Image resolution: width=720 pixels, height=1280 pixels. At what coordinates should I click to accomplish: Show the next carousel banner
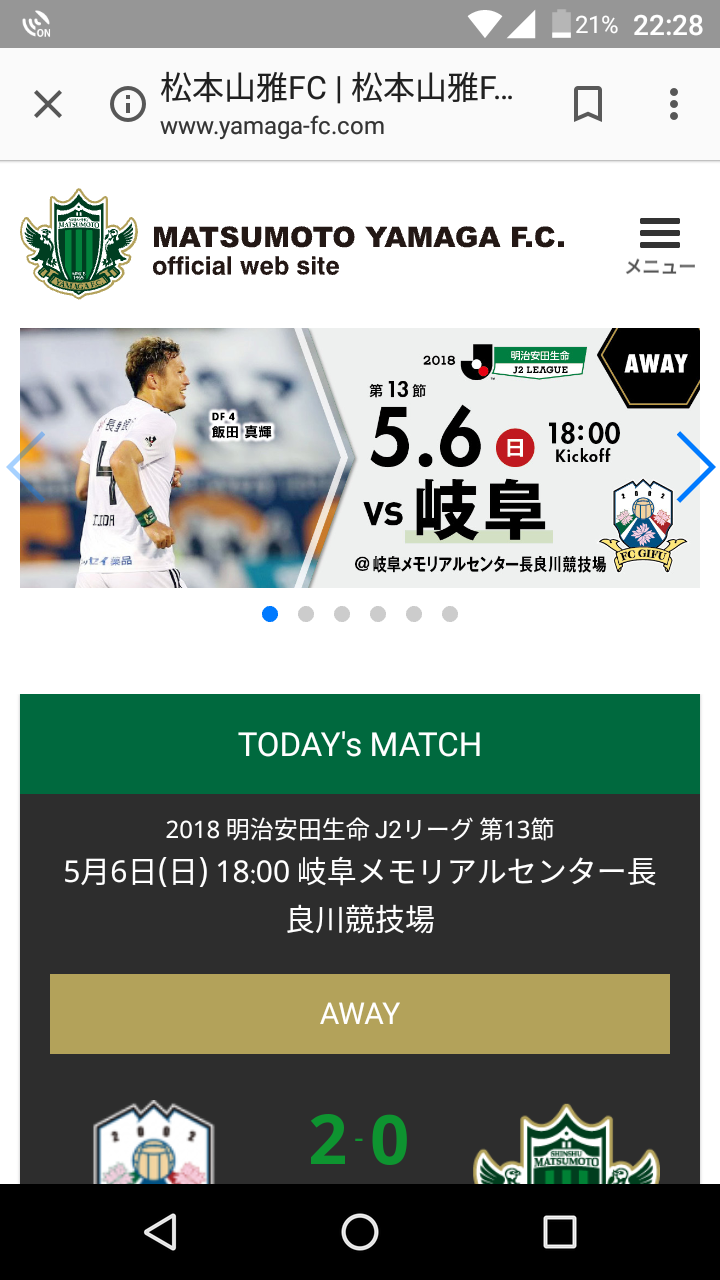696,467
